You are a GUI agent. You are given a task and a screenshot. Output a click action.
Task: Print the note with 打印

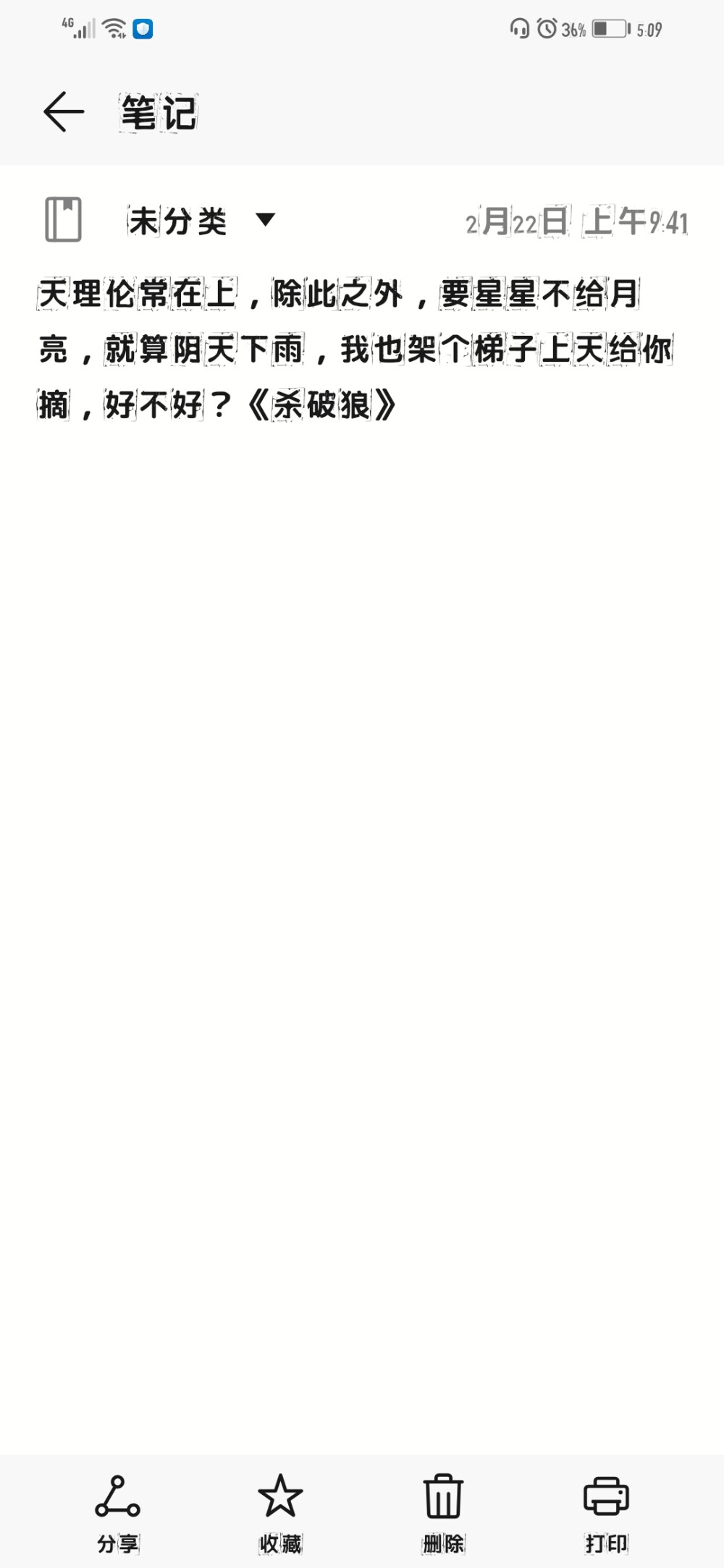pos(606,1509)
